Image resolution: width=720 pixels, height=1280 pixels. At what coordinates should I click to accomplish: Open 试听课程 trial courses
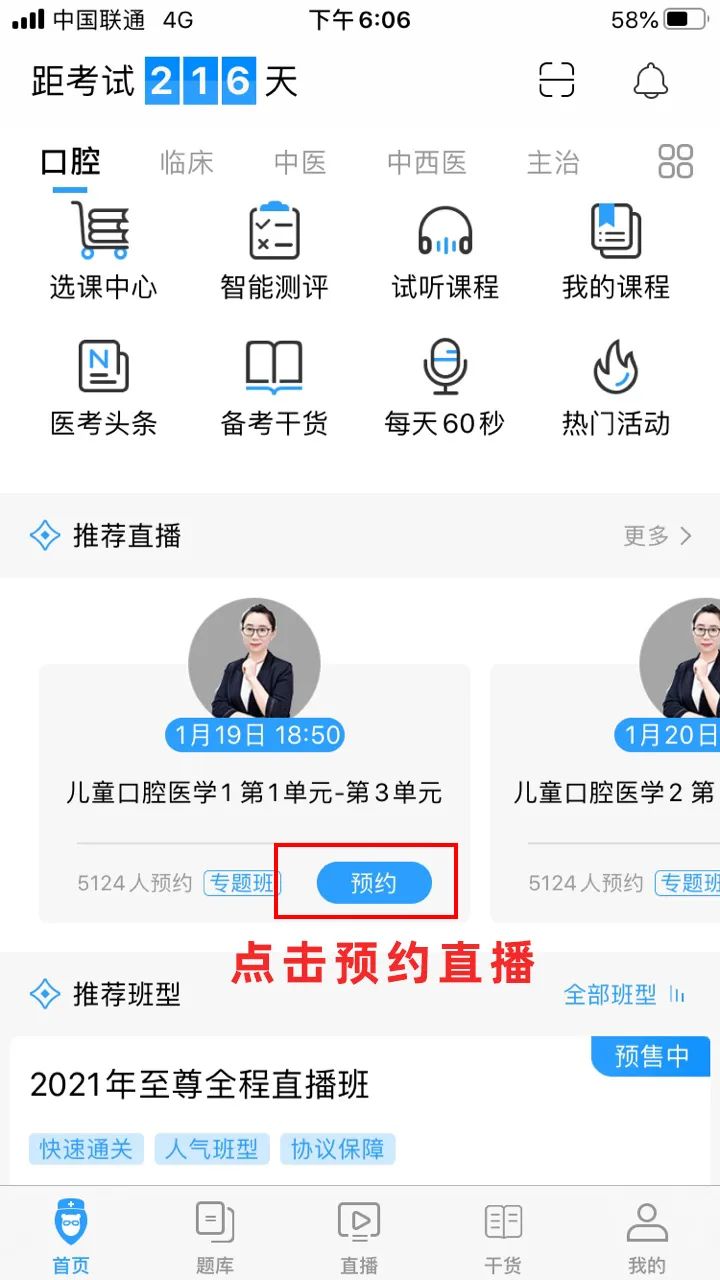(x=443, y=248)
